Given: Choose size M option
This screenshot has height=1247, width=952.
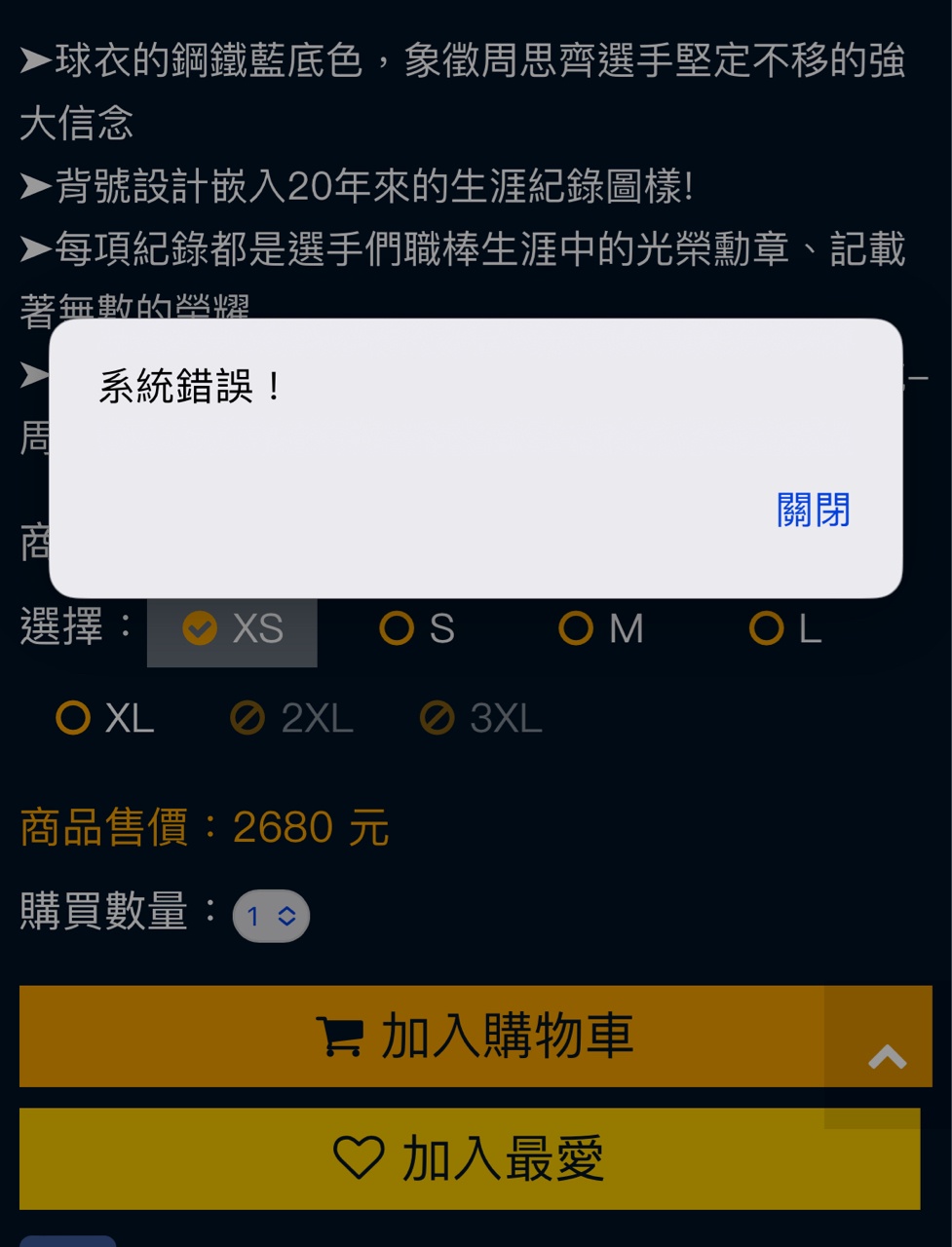Looking at the screenshot, I should (601, 629).
